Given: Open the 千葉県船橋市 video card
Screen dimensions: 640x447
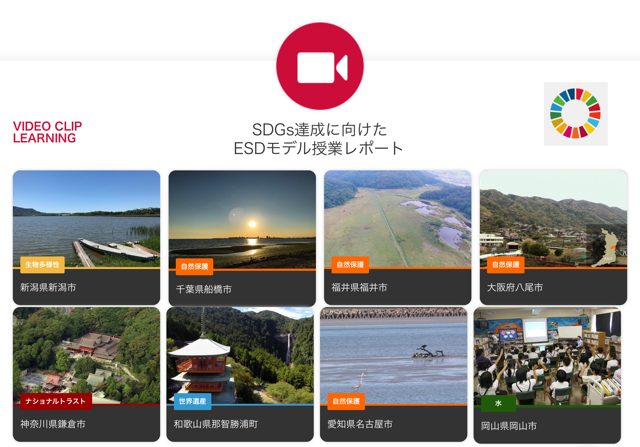Looking at the screenshot, I should click(242, 236).
